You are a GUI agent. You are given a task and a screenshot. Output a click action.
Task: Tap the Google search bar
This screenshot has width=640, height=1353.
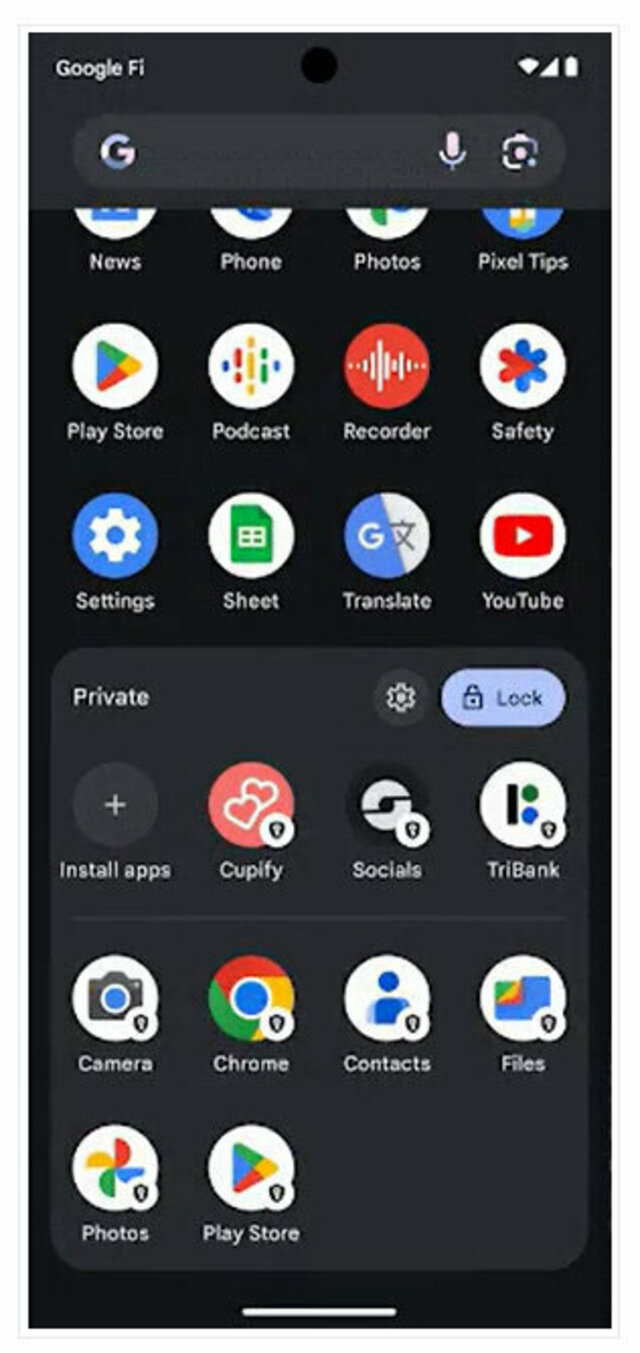point(280,152)
